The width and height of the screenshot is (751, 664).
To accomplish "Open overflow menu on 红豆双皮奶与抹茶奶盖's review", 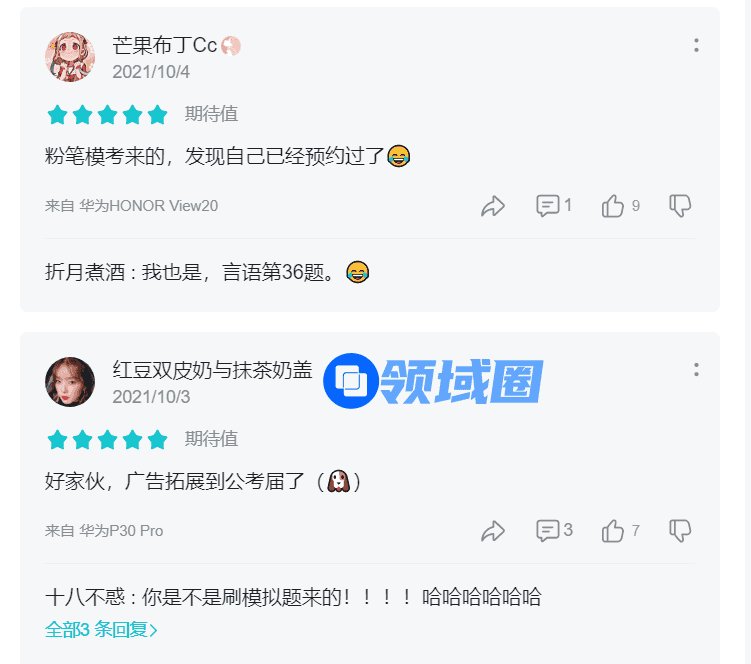I will pos(696,370).
